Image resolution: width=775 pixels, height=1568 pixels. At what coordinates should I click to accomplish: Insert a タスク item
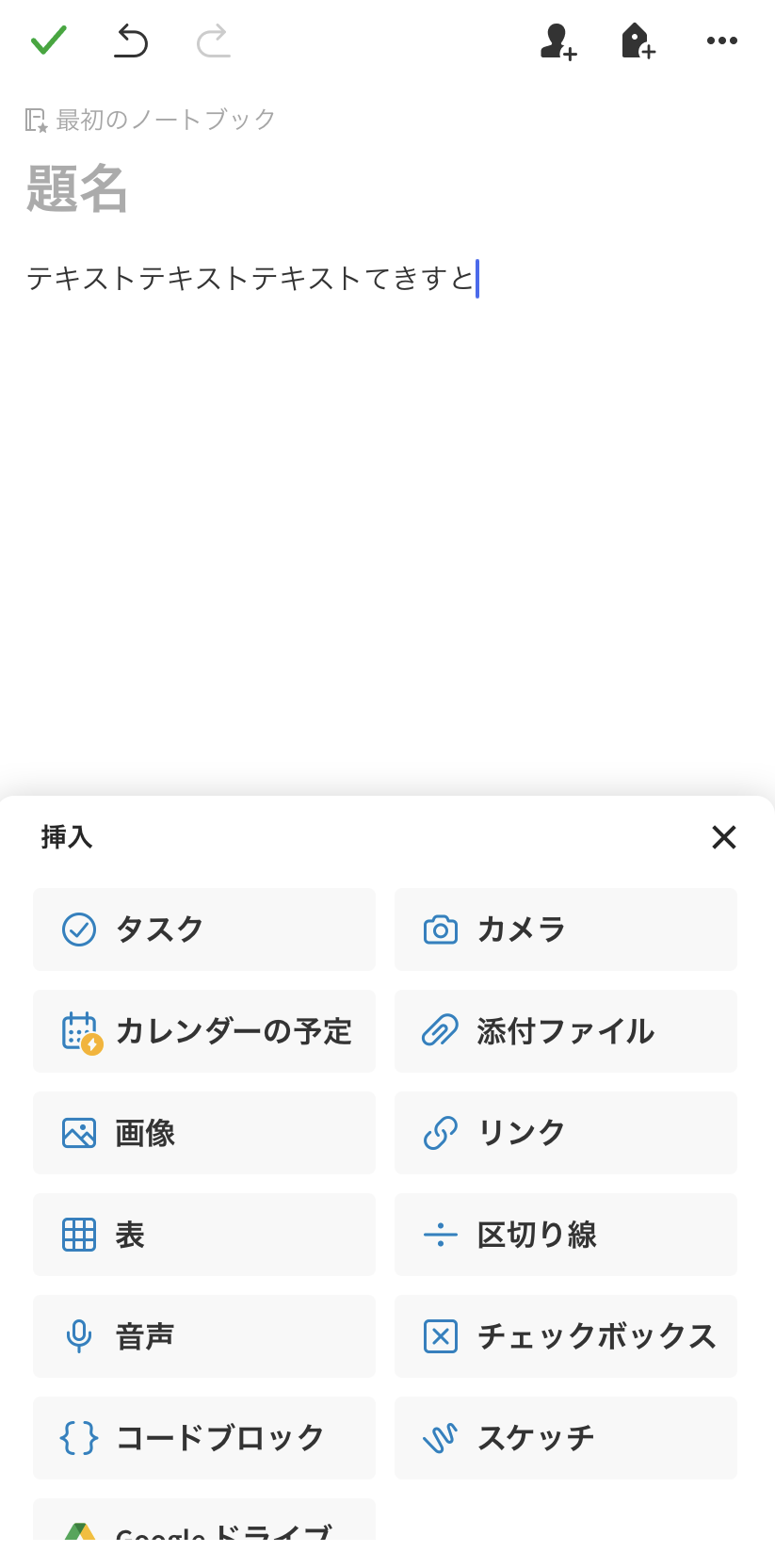pos(204,929)
